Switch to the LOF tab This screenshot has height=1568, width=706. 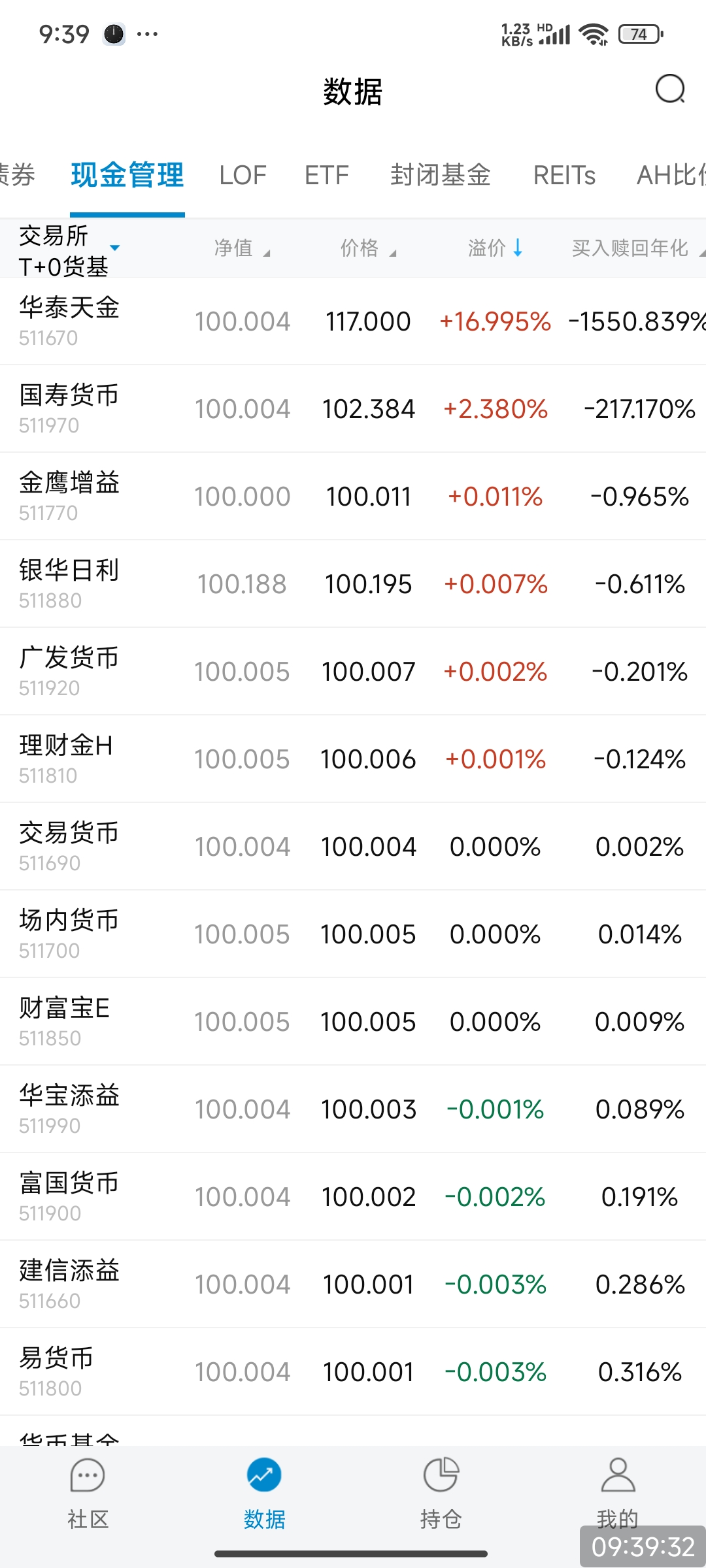pos(243,175)
